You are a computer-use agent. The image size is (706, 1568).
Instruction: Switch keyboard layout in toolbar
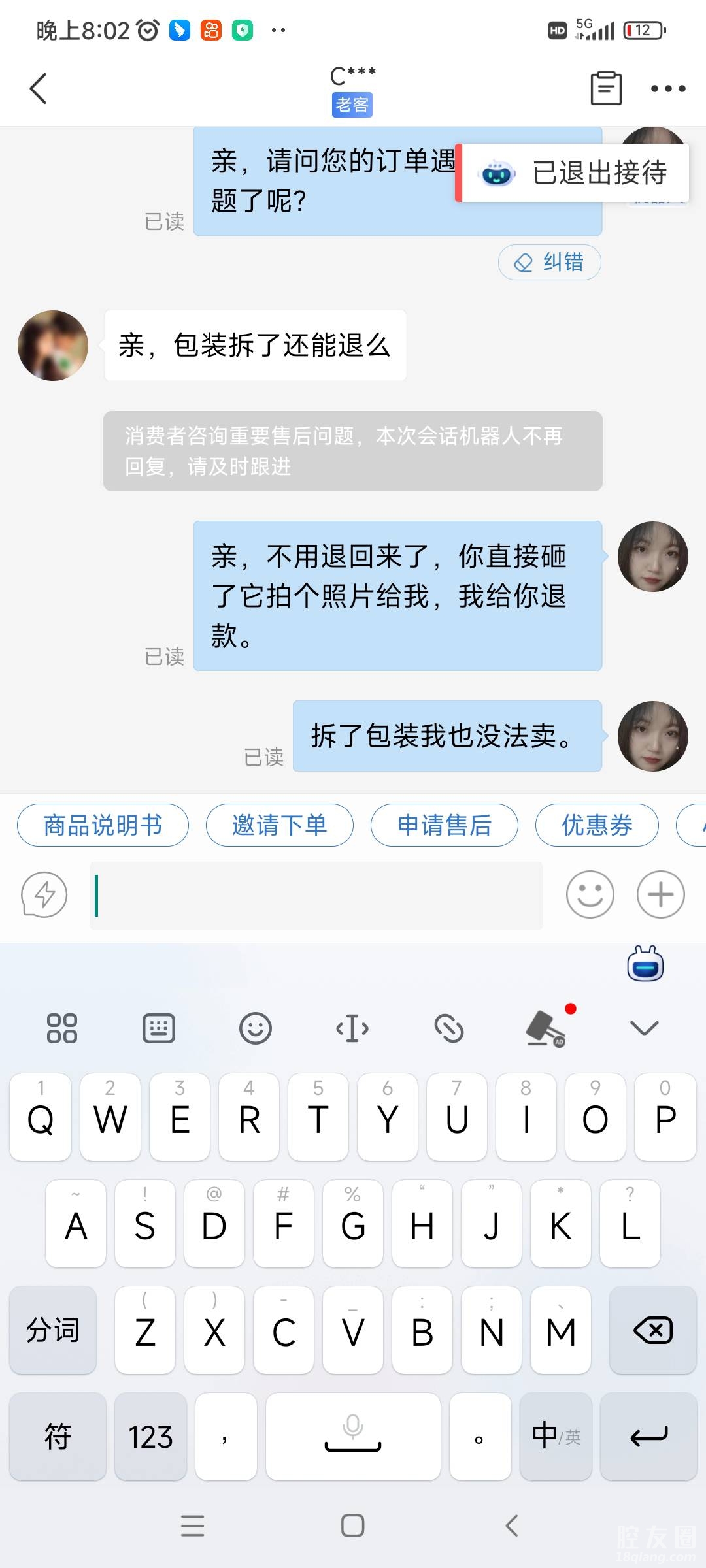(159, 1028)
